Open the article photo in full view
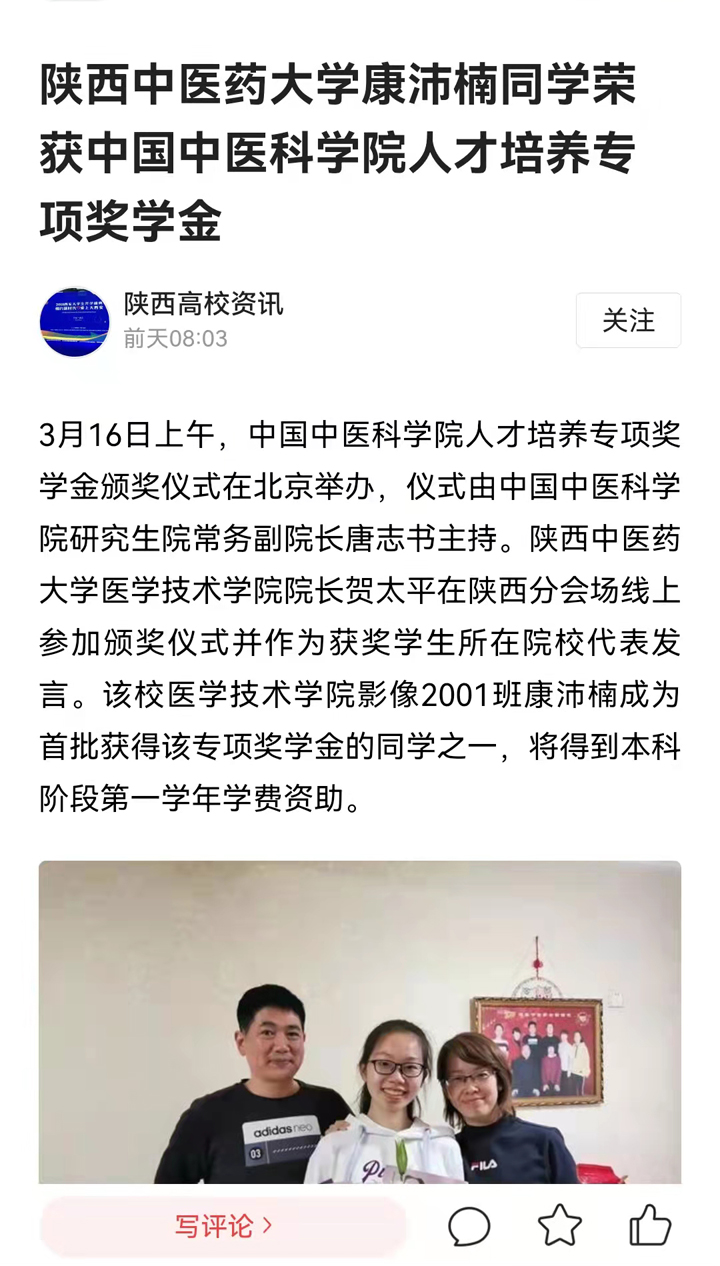 [360, 1022]
